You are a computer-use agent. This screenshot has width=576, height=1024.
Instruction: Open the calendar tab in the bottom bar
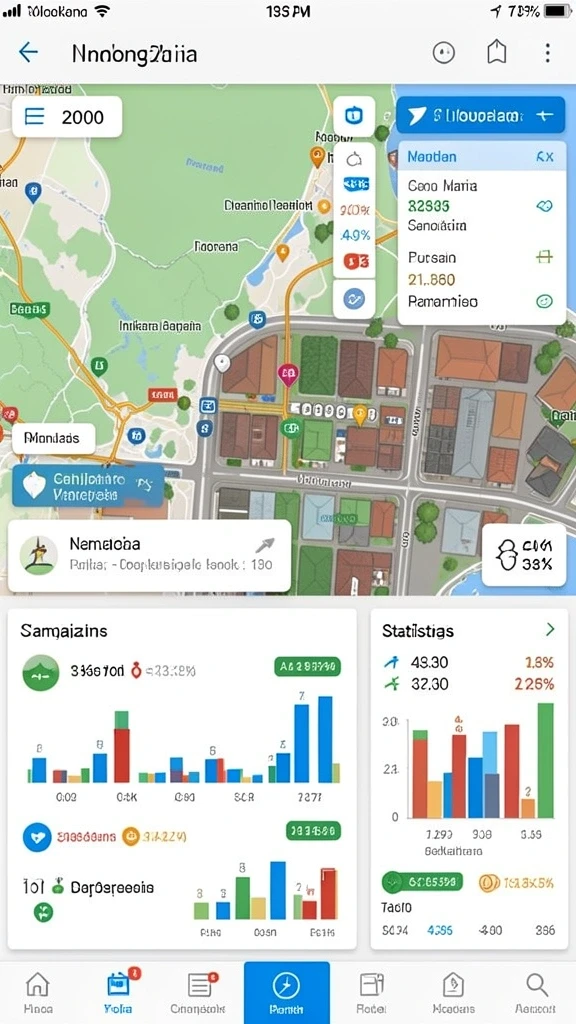[x=118, y=991]
